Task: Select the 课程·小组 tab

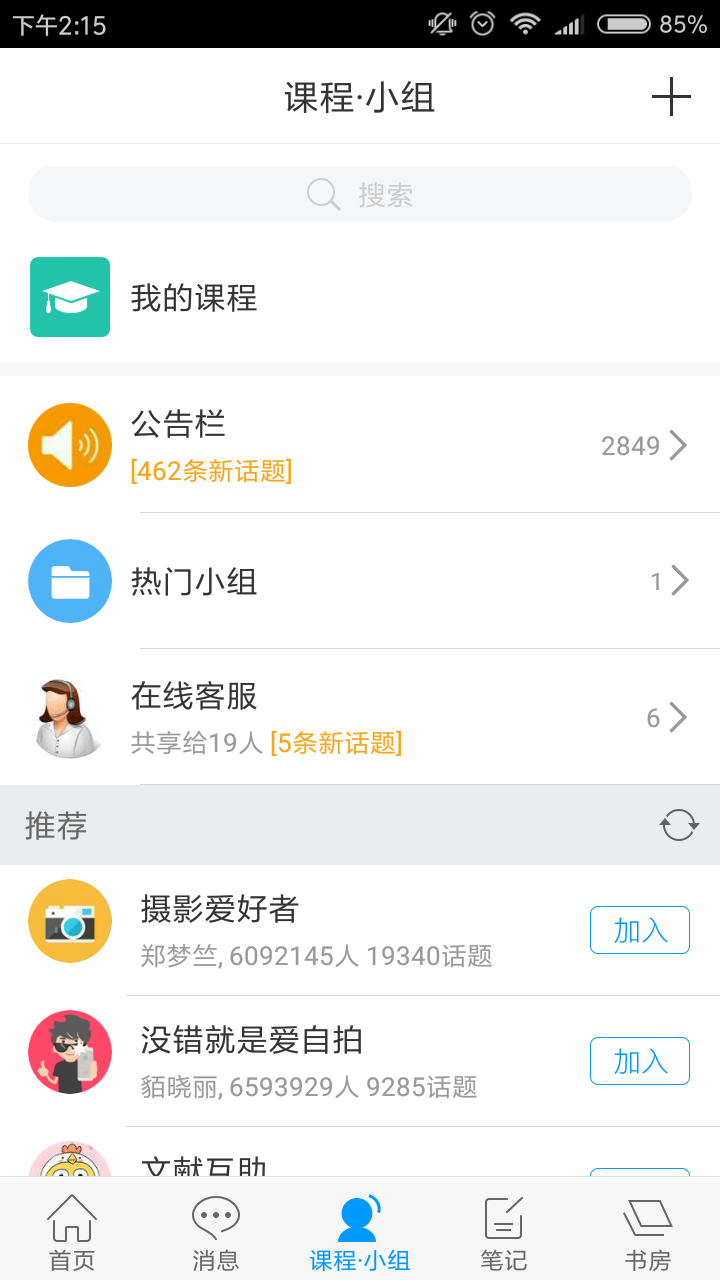Action: [359, 1228]
